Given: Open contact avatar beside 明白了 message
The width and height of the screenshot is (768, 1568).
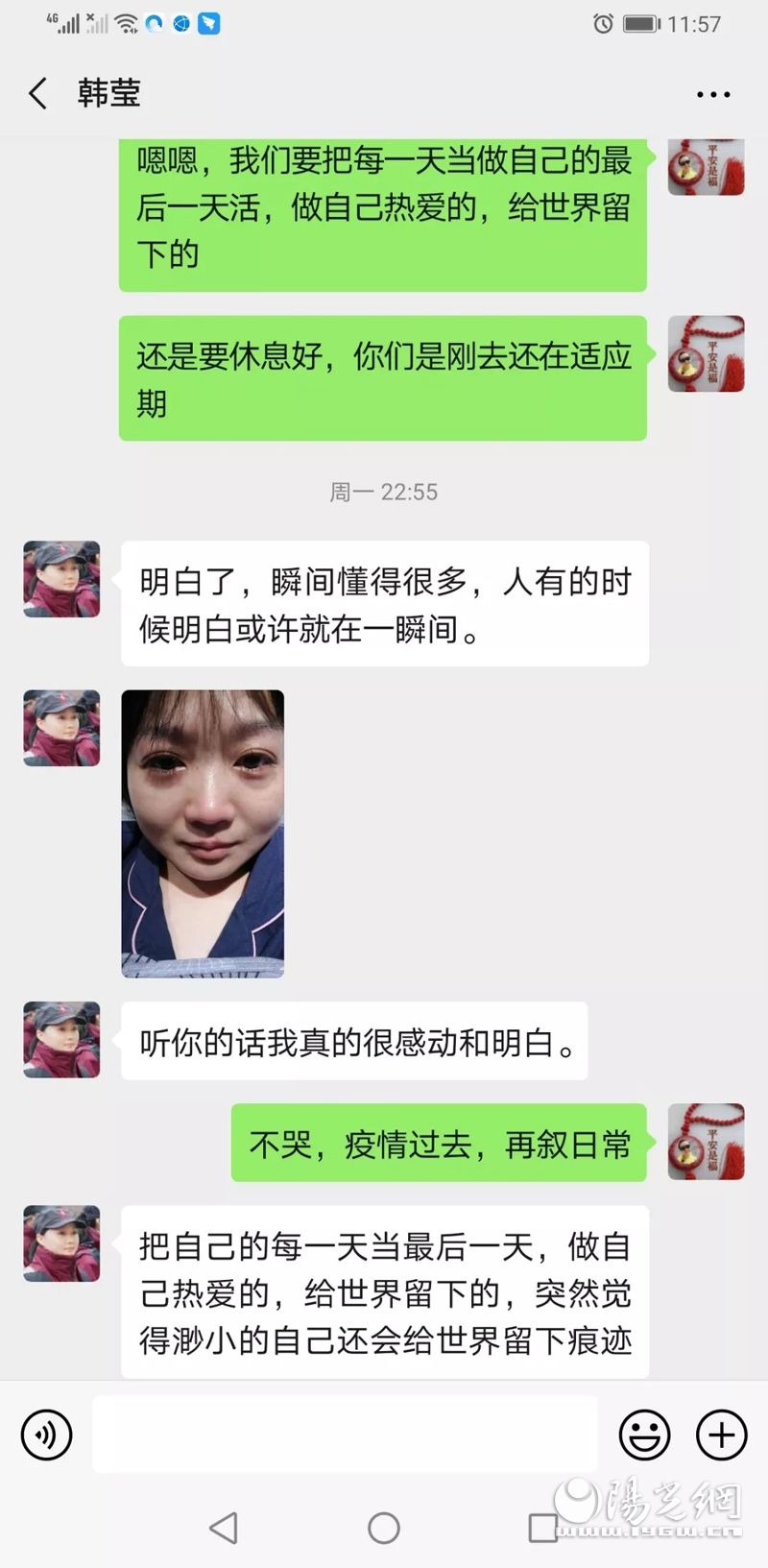Looking at the screenshot, I should tap(61, 579).
